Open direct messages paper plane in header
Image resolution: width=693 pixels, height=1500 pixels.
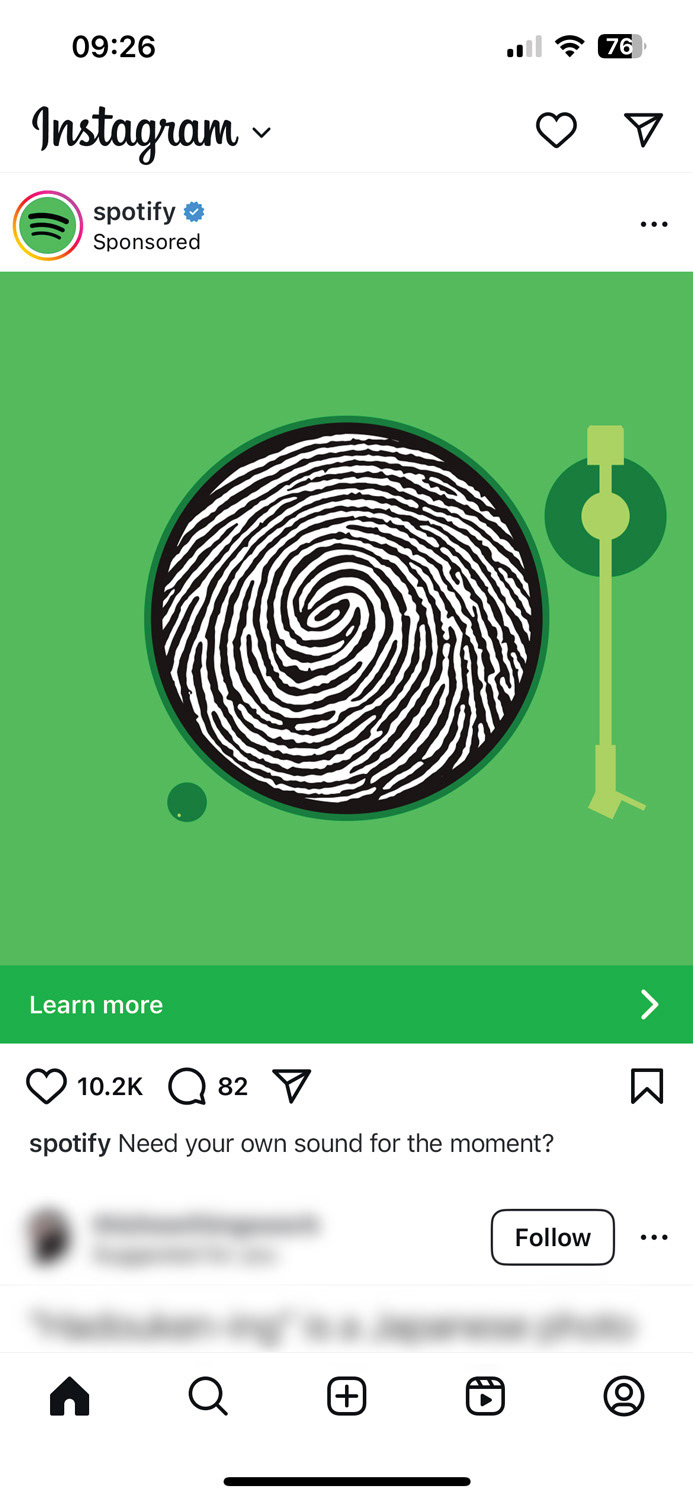click(643, 130)
